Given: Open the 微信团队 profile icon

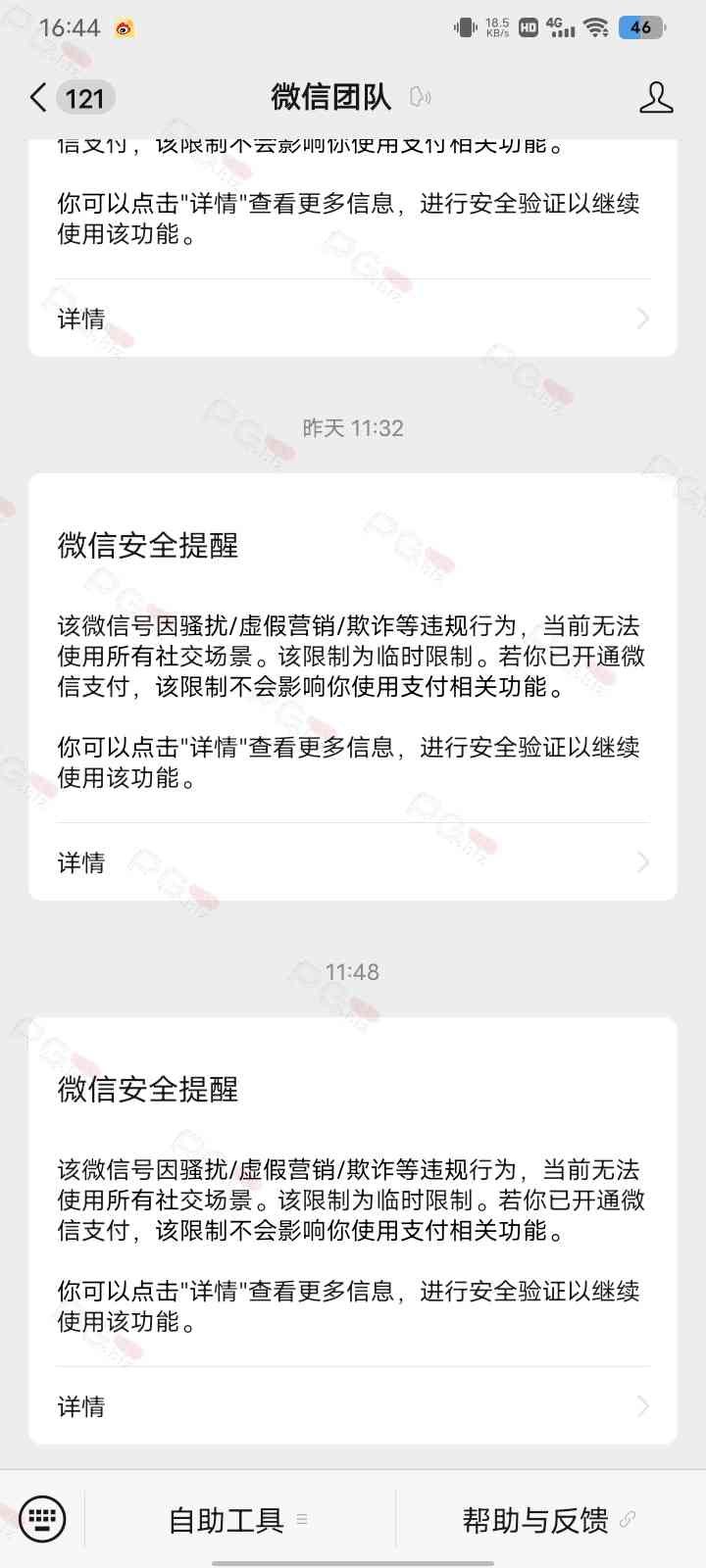Looking at the screenshot, I should coord(656,97).
